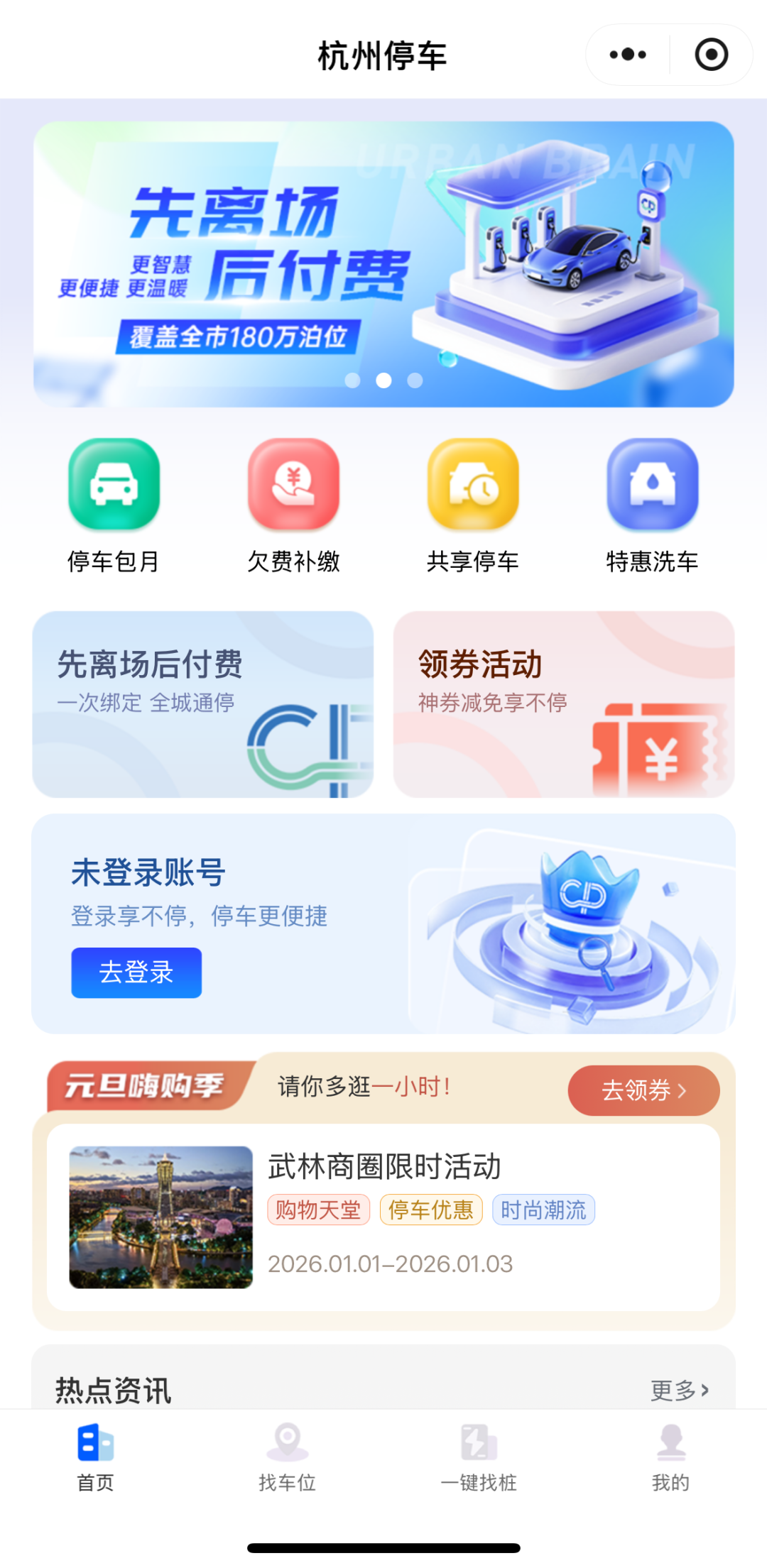The width and height of the screenshot is (767, 1568).
Task: Tap the 停车优惠 tag on the event
Action: point(431,1210)
